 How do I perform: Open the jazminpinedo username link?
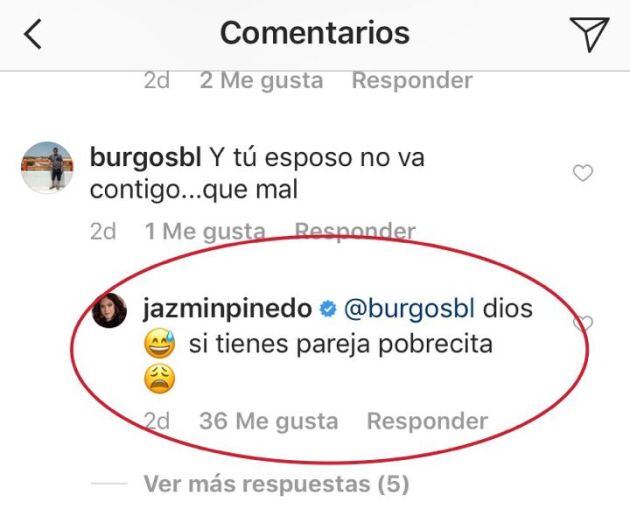tap(225, 310)
